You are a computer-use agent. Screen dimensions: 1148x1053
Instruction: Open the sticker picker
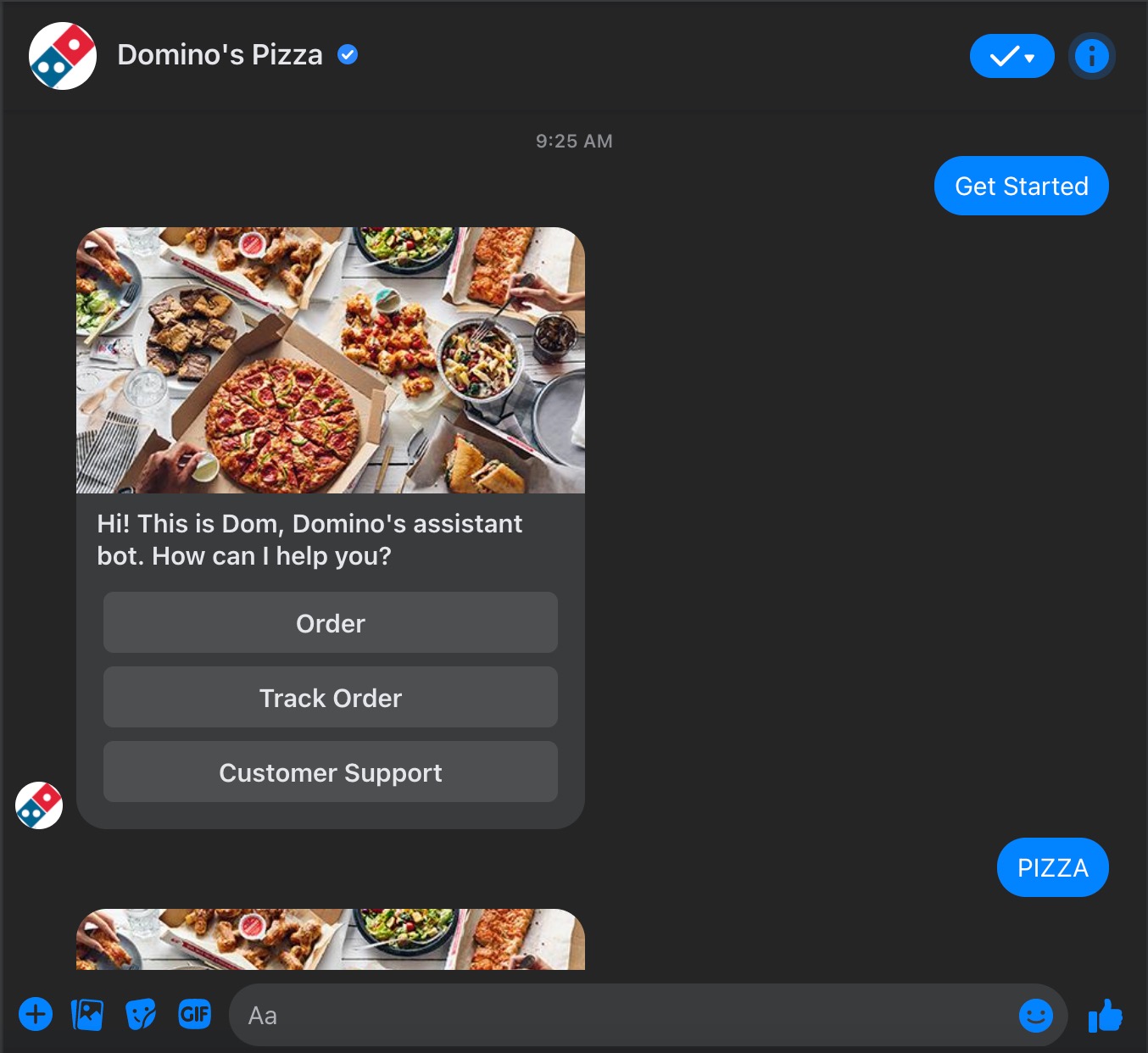coord(141,1014)
